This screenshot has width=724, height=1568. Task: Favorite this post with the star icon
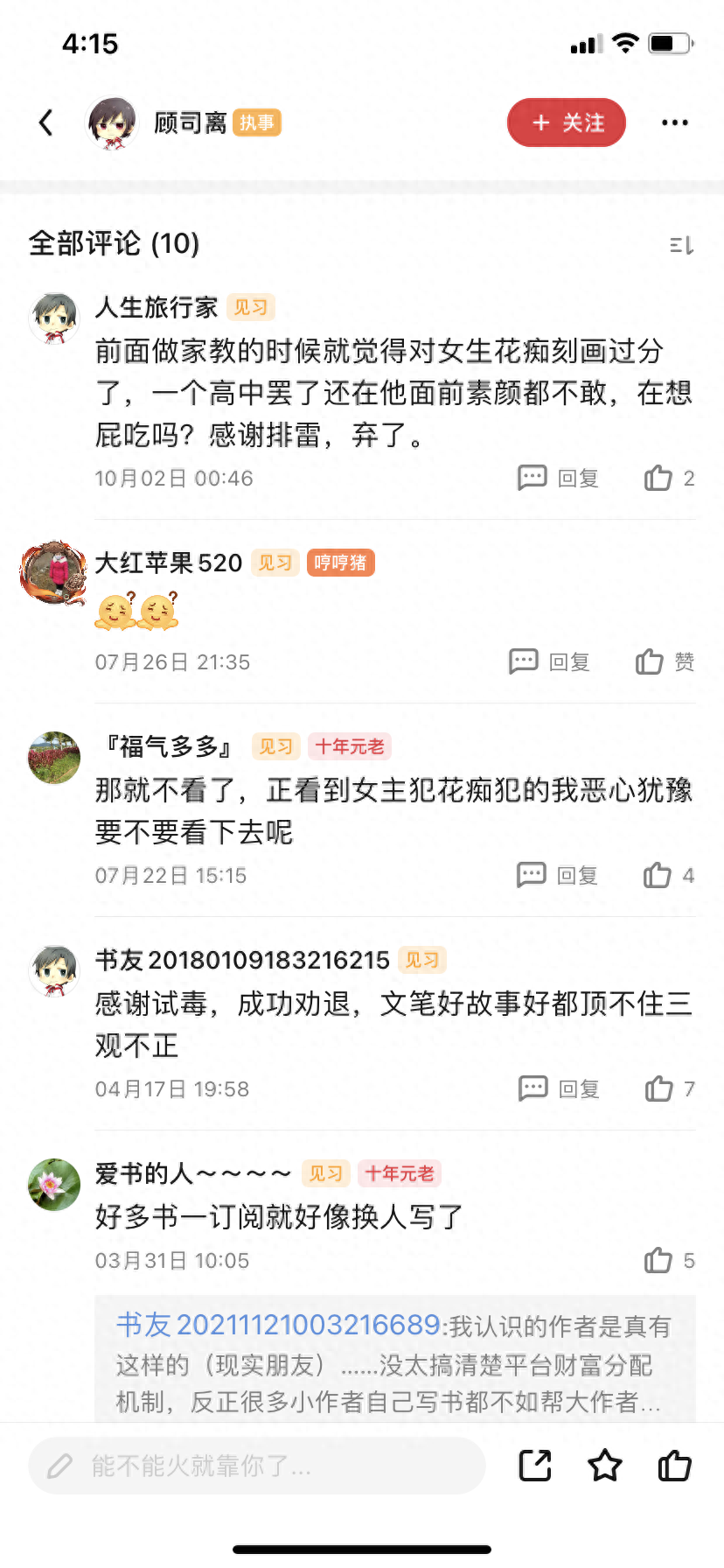(605, 1466)
